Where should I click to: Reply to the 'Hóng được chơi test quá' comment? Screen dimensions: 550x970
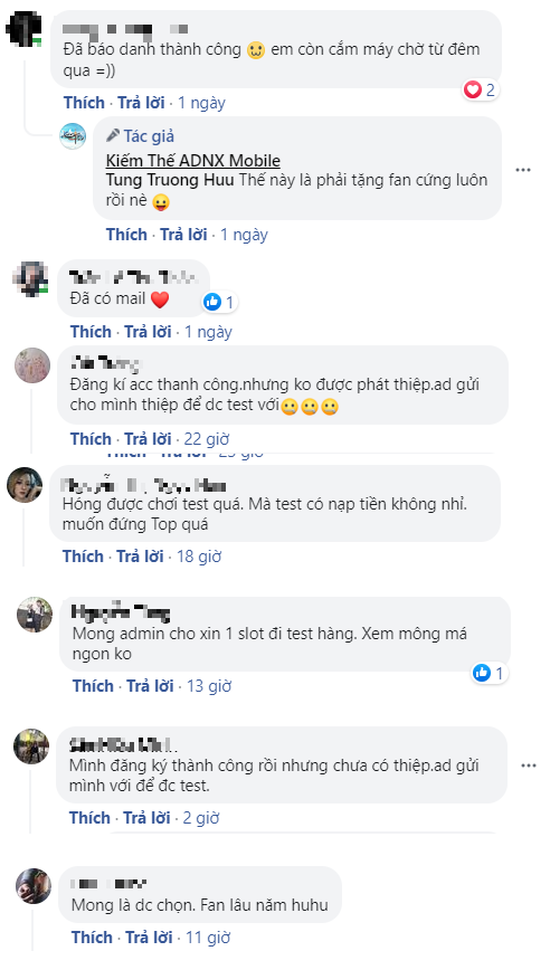coord(140,556)
